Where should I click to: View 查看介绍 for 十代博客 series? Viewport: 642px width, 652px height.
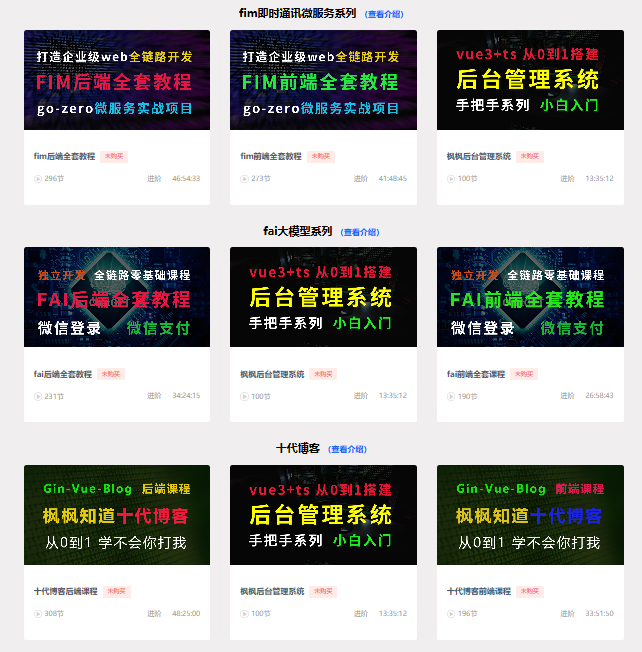click(x=347, y=449)
